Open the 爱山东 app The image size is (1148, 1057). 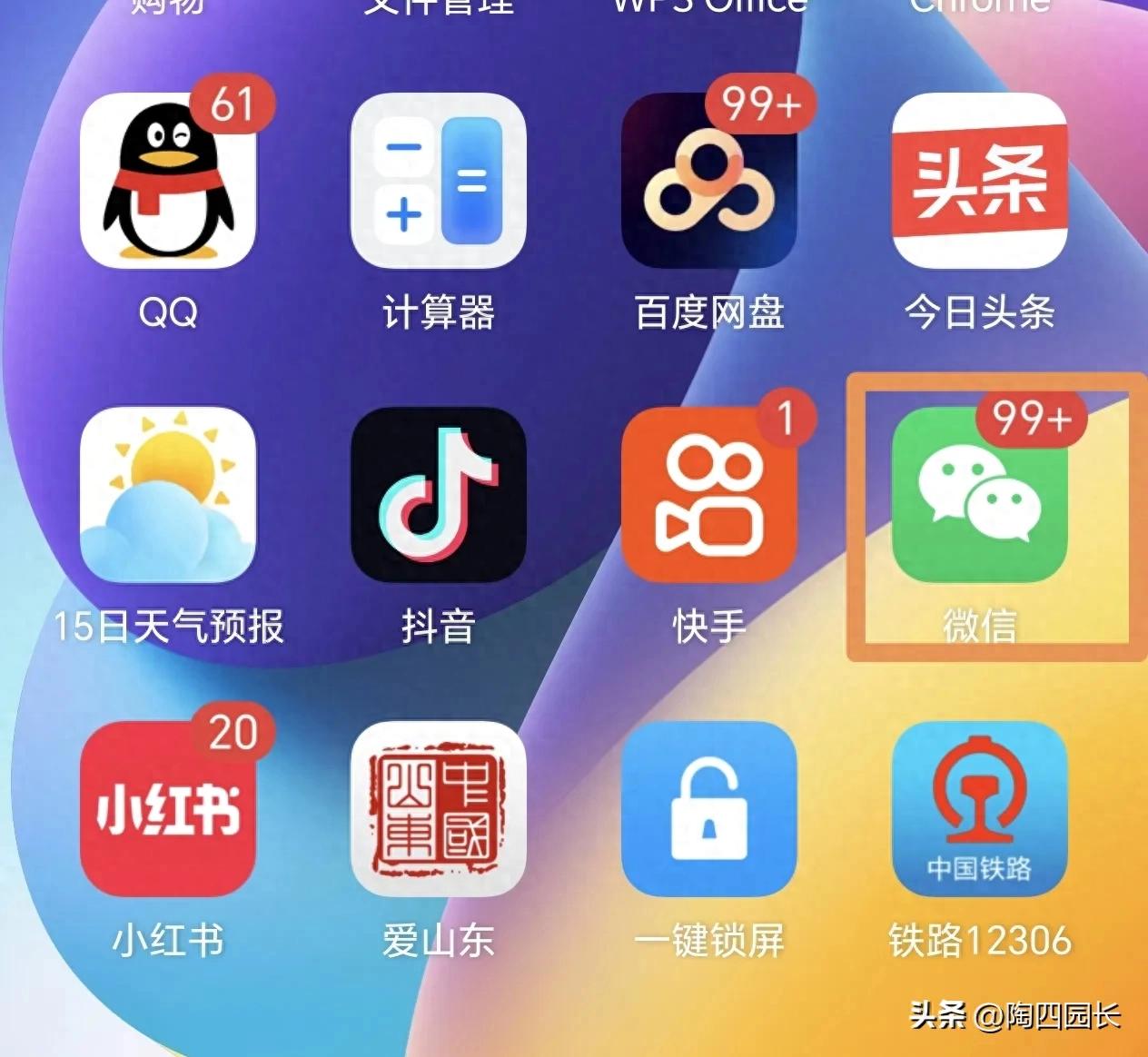coord(439,809)
